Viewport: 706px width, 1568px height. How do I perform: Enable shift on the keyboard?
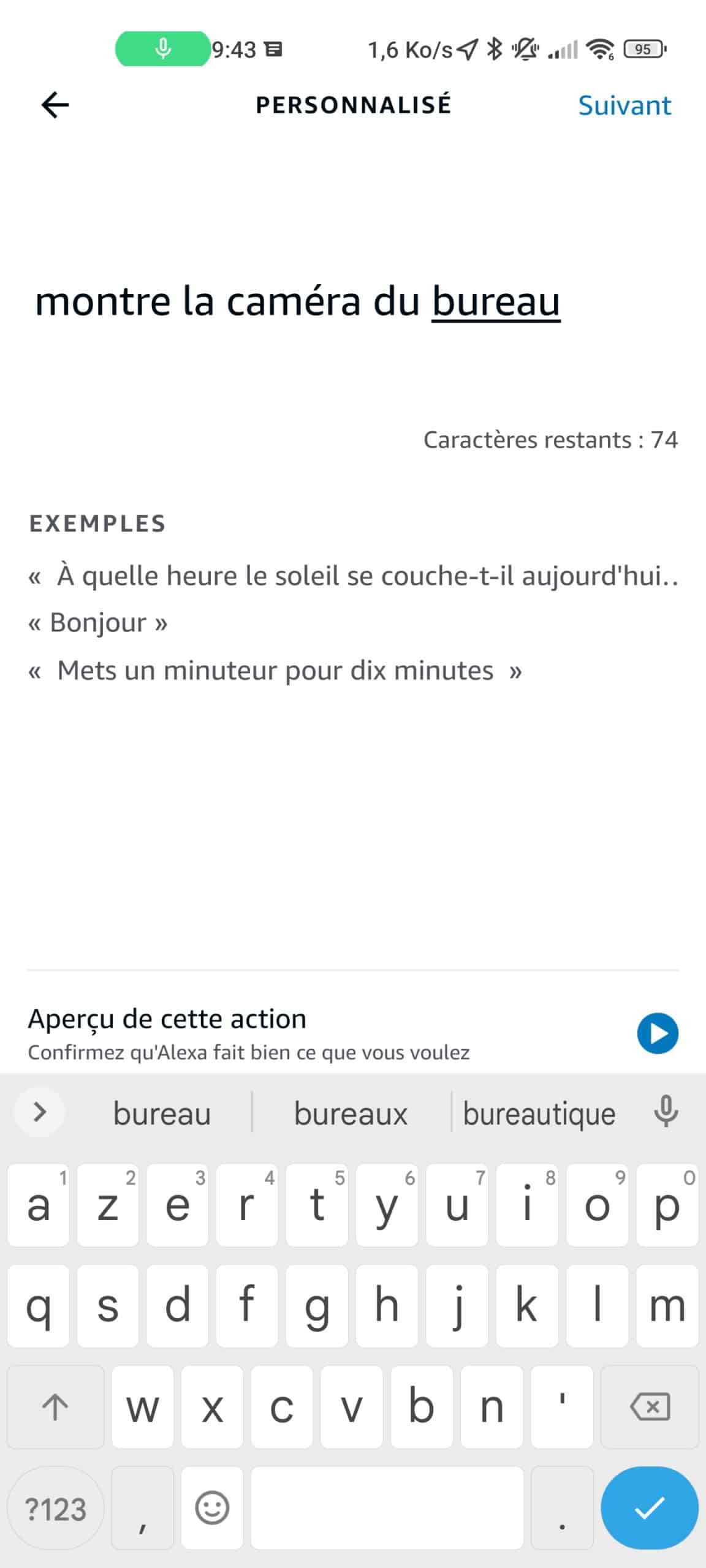coord(56,1407)
